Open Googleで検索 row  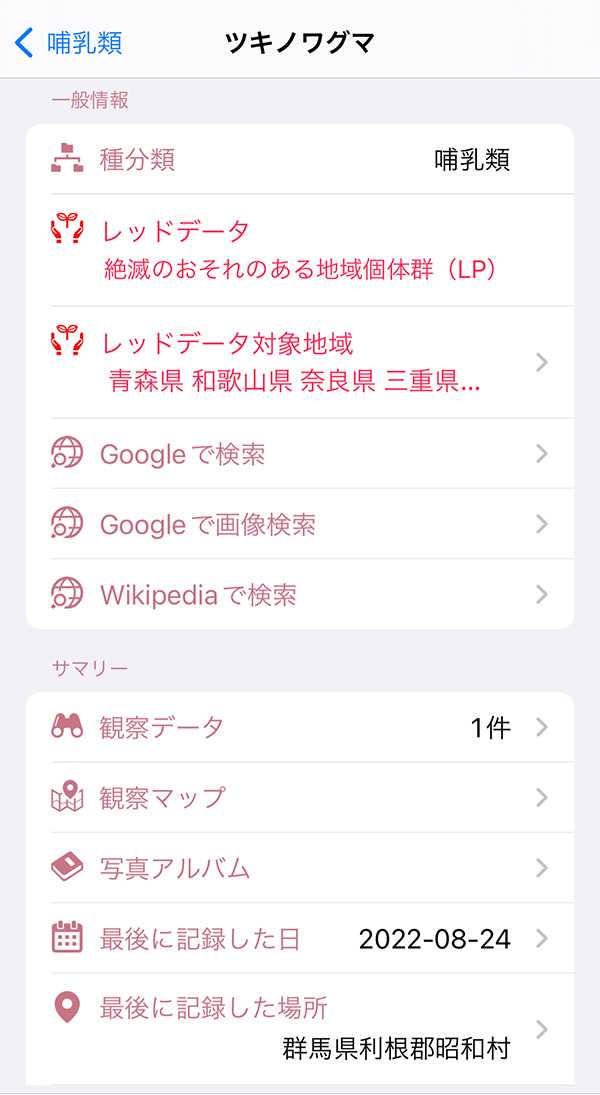pos(300,454)
